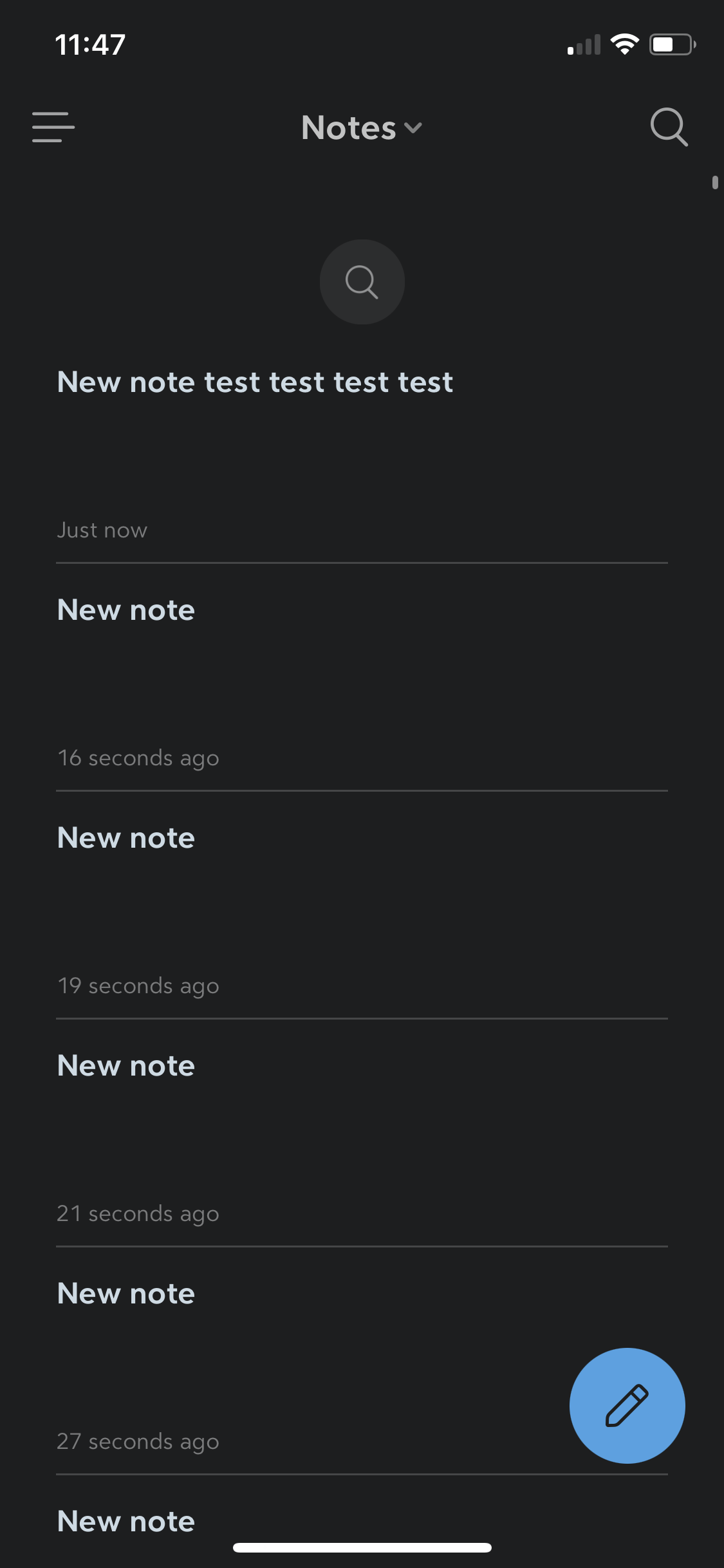Tap the search magnifier in the app bar
Image resolution: width=724 pixels, height=1568 pixels.
coord(669,127)
